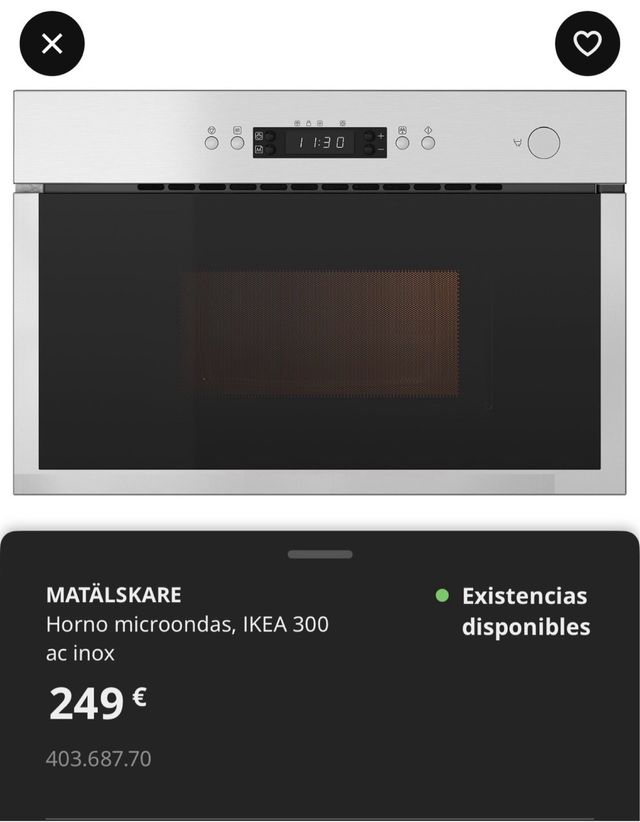This screenshot has width=640, height=822.
Task: Expand the product details sheet handle
Action: pyautogui.click(x=320, y=554)
